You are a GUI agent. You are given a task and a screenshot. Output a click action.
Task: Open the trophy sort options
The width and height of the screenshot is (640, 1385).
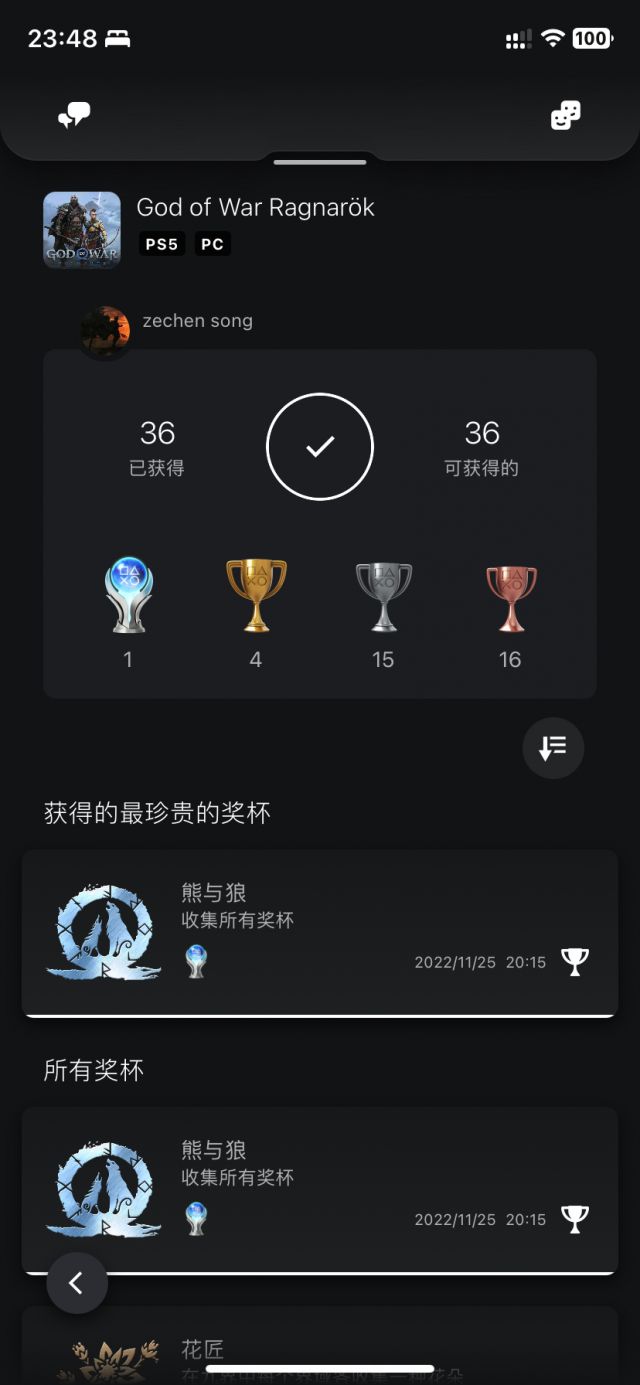[x=553, y=748]
